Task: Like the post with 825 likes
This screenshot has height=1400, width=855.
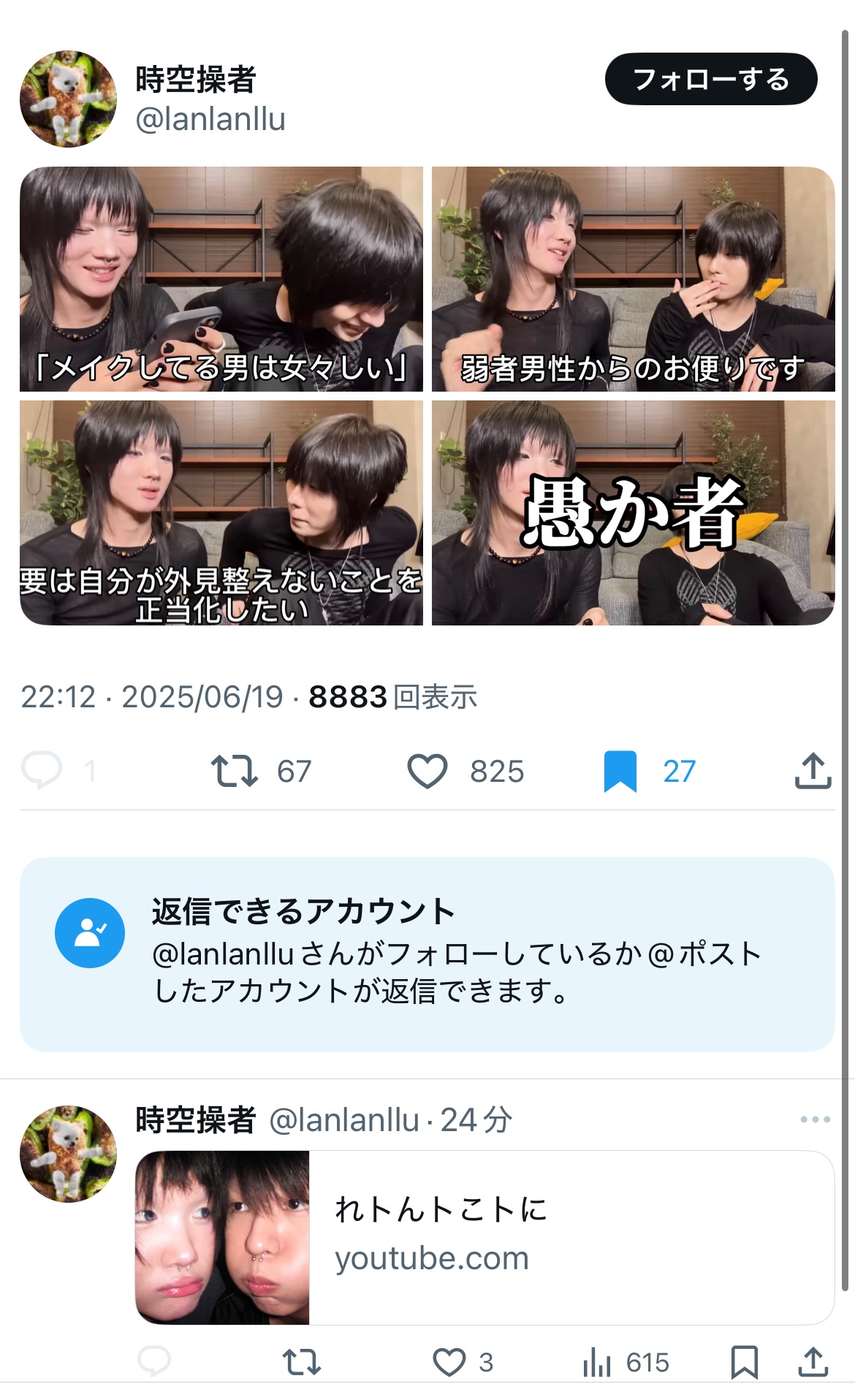Action: (427, 771)
